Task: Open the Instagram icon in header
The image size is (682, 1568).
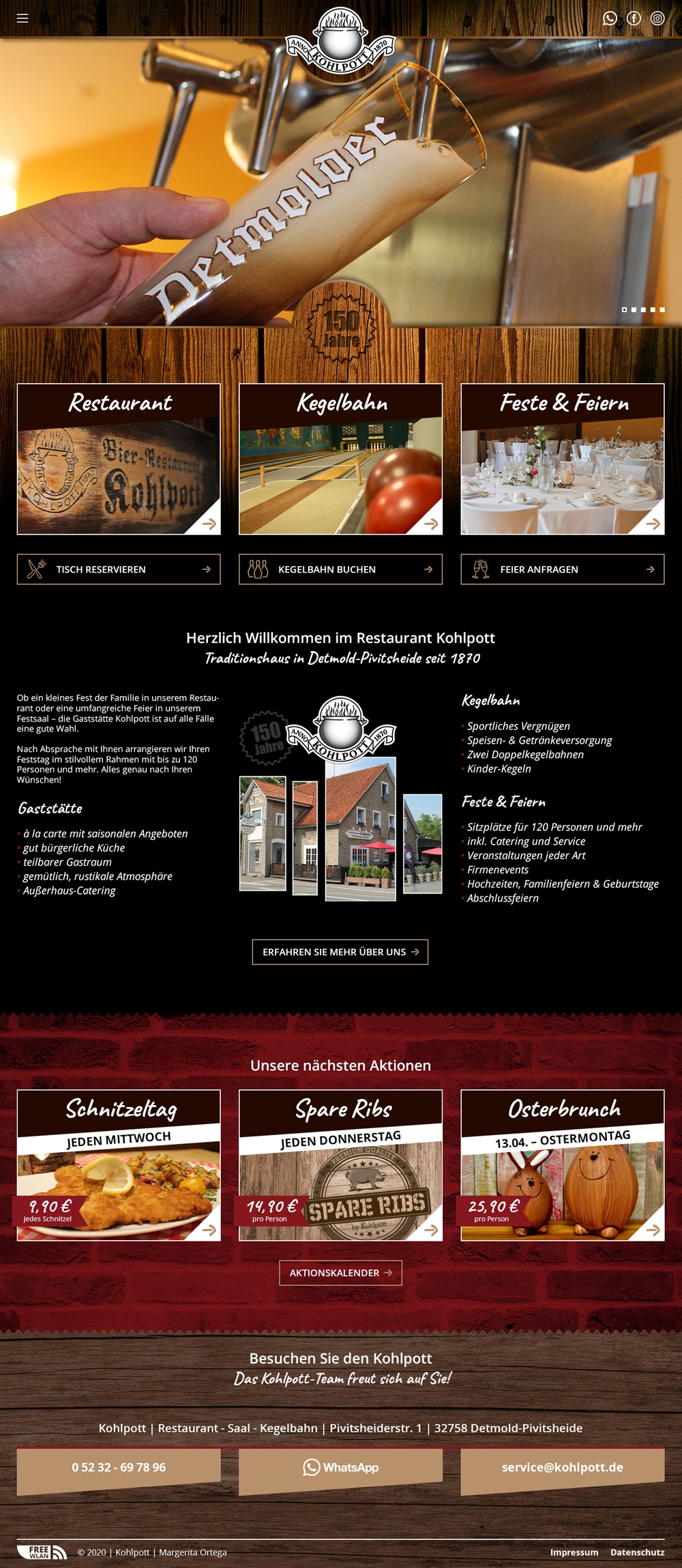Action: 657,18
